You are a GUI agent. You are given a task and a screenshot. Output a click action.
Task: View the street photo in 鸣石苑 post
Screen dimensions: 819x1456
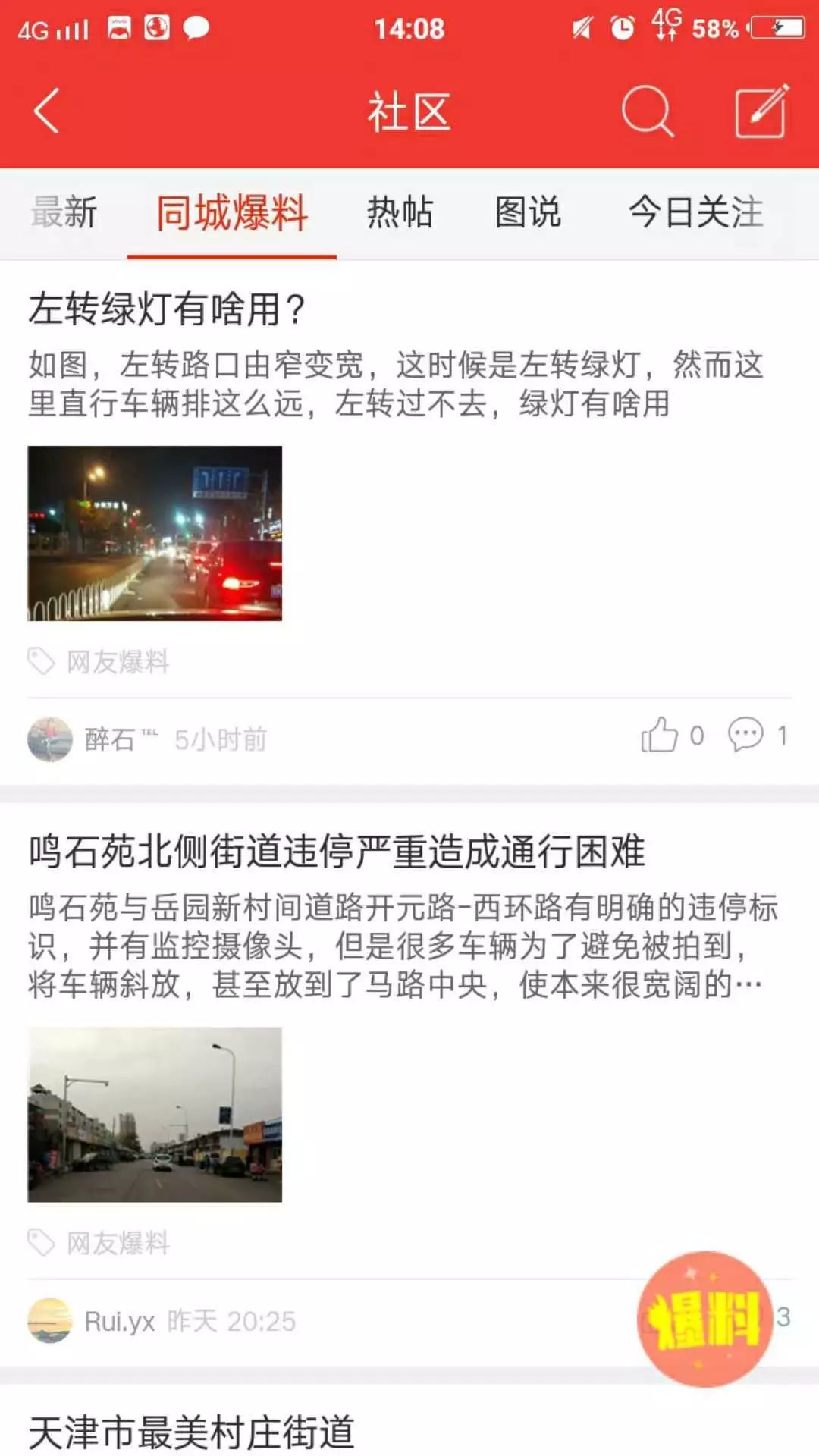point(155,1114)
